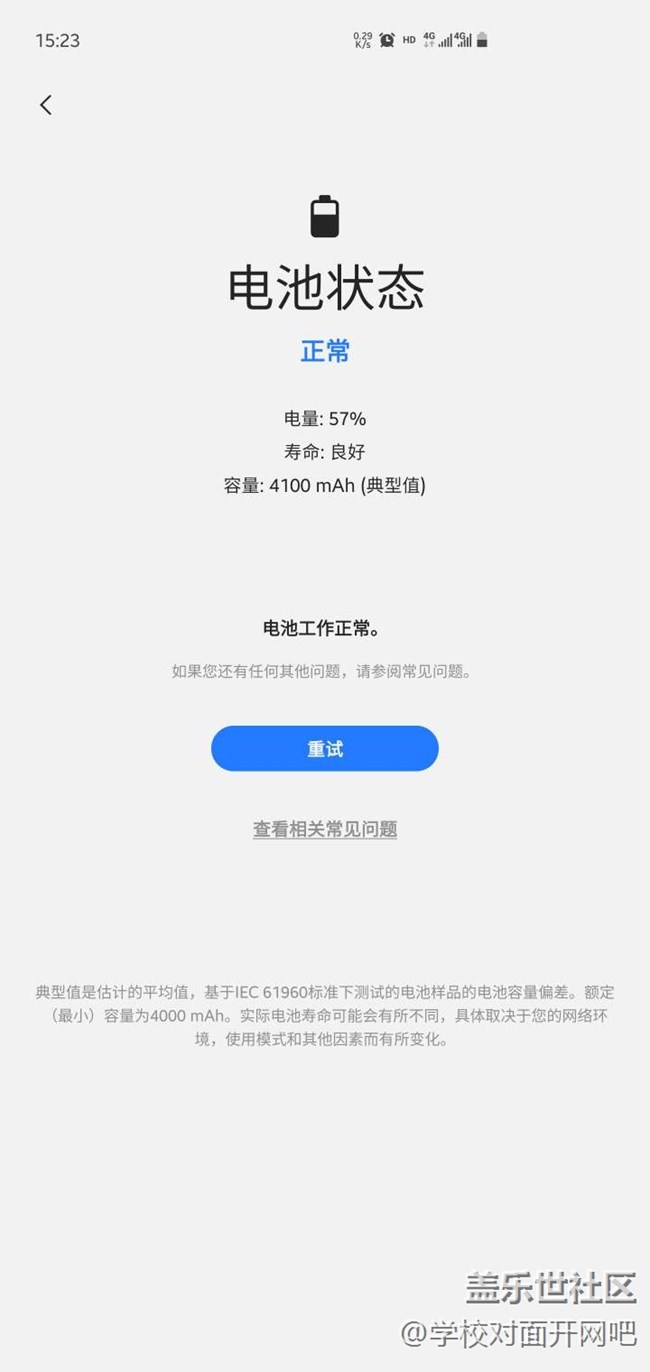
Task: Open the 查看相关常见问题 link
Action: coord(325,829)
